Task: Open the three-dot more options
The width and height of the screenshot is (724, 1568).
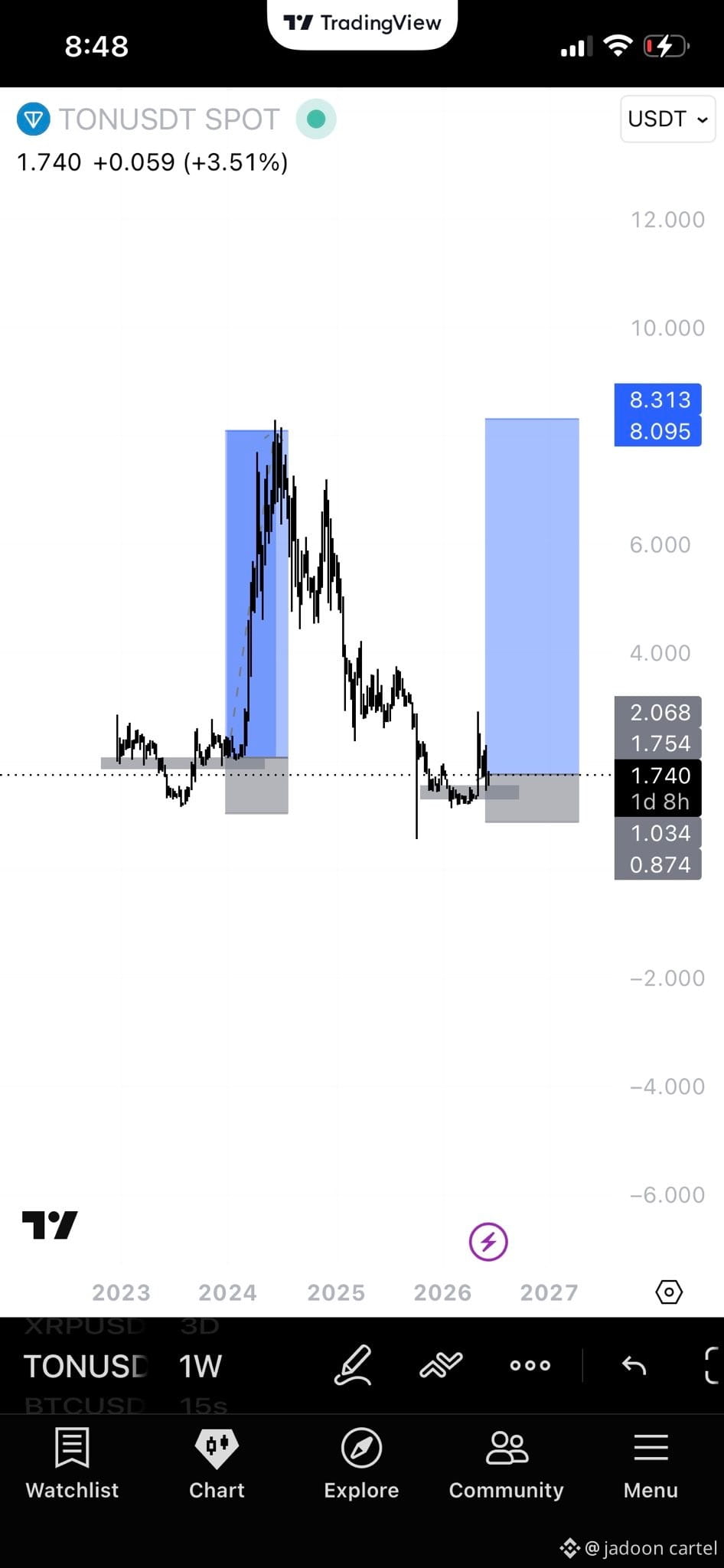Action: [530, 1365]
